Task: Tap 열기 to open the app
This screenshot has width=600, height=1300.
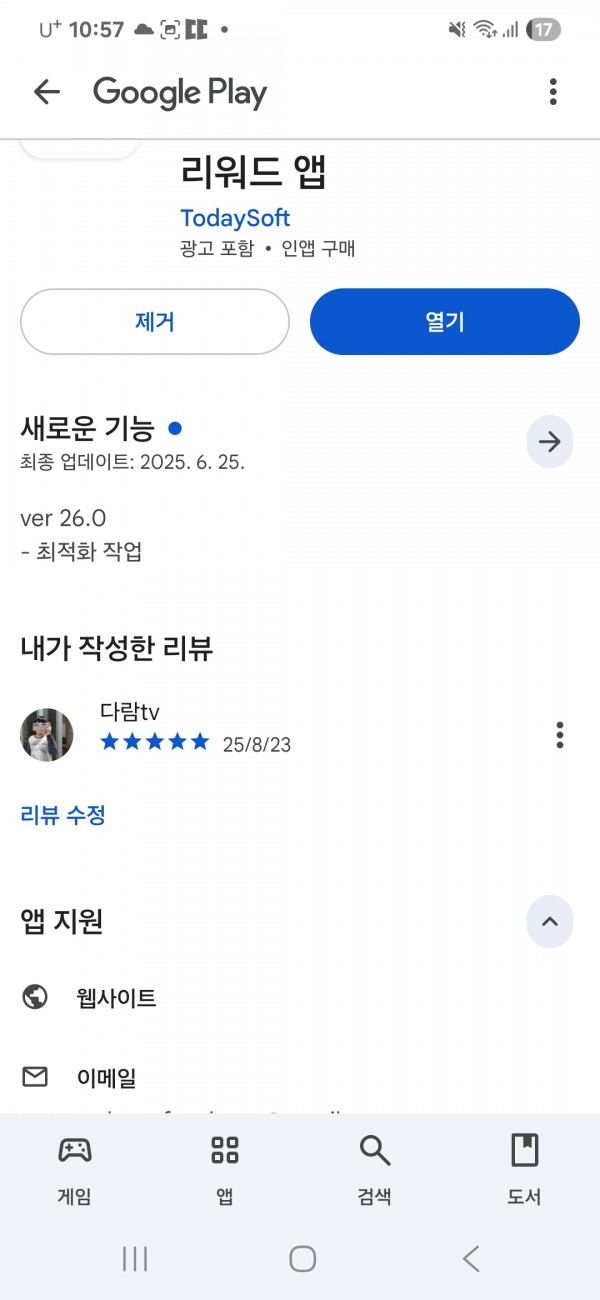Action: click(x=445, y=322)
